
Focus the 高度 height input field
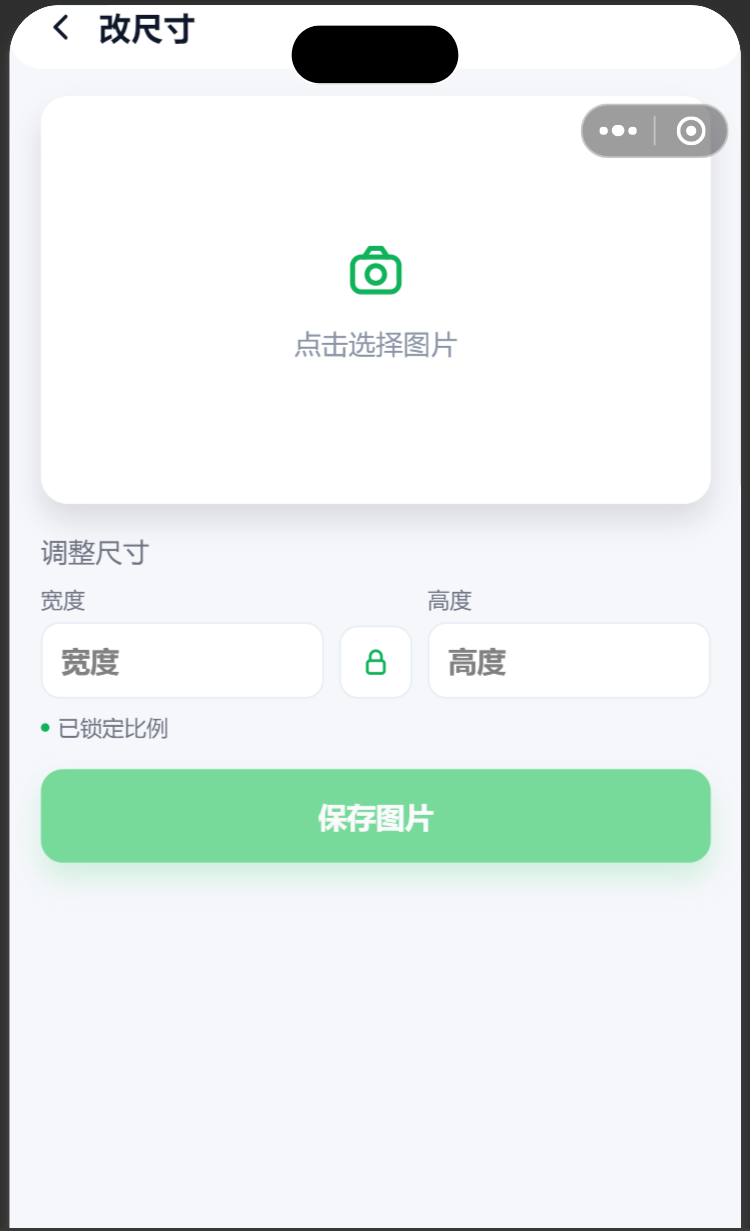click(x=568, y=661)
